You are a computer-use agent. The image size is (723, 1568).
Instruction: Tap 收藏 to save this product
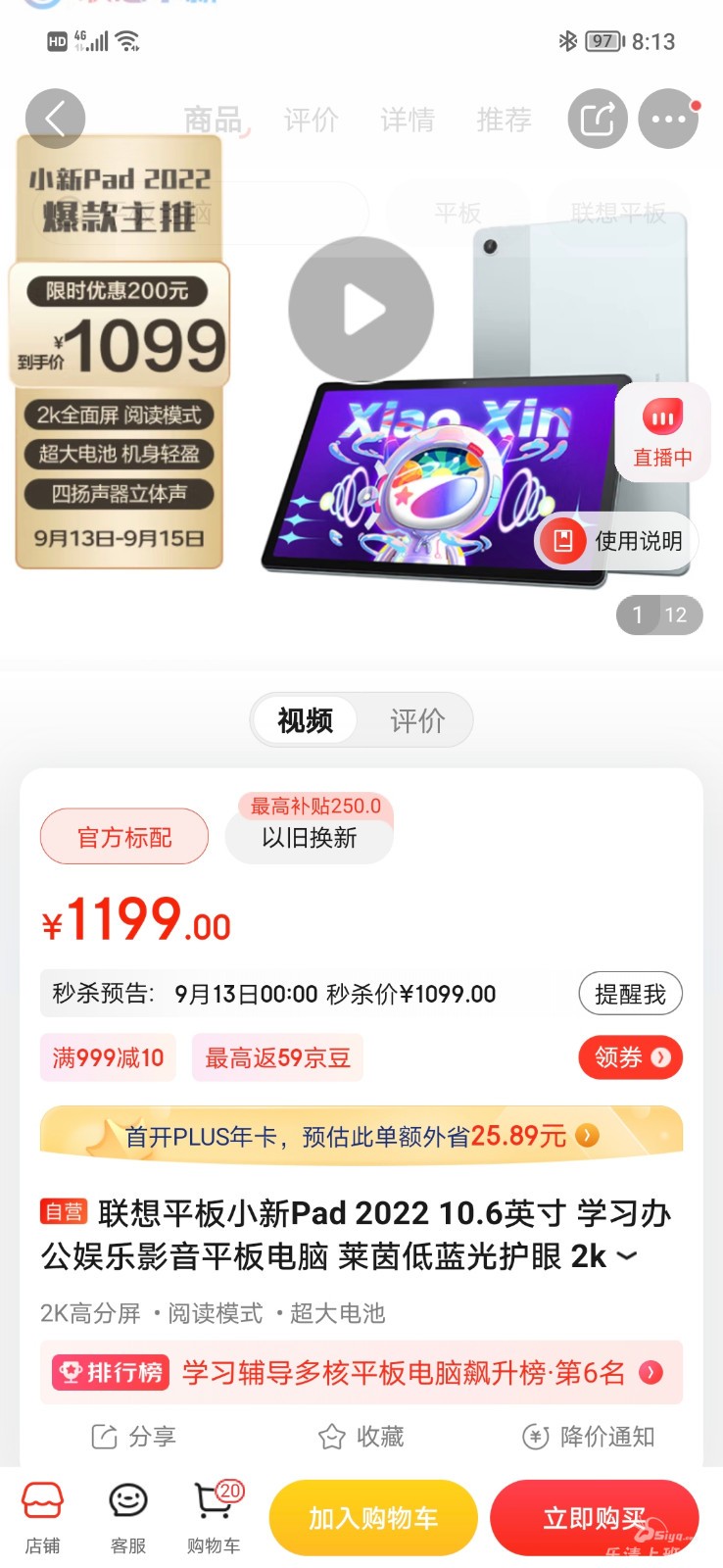tap(361, 1437)
